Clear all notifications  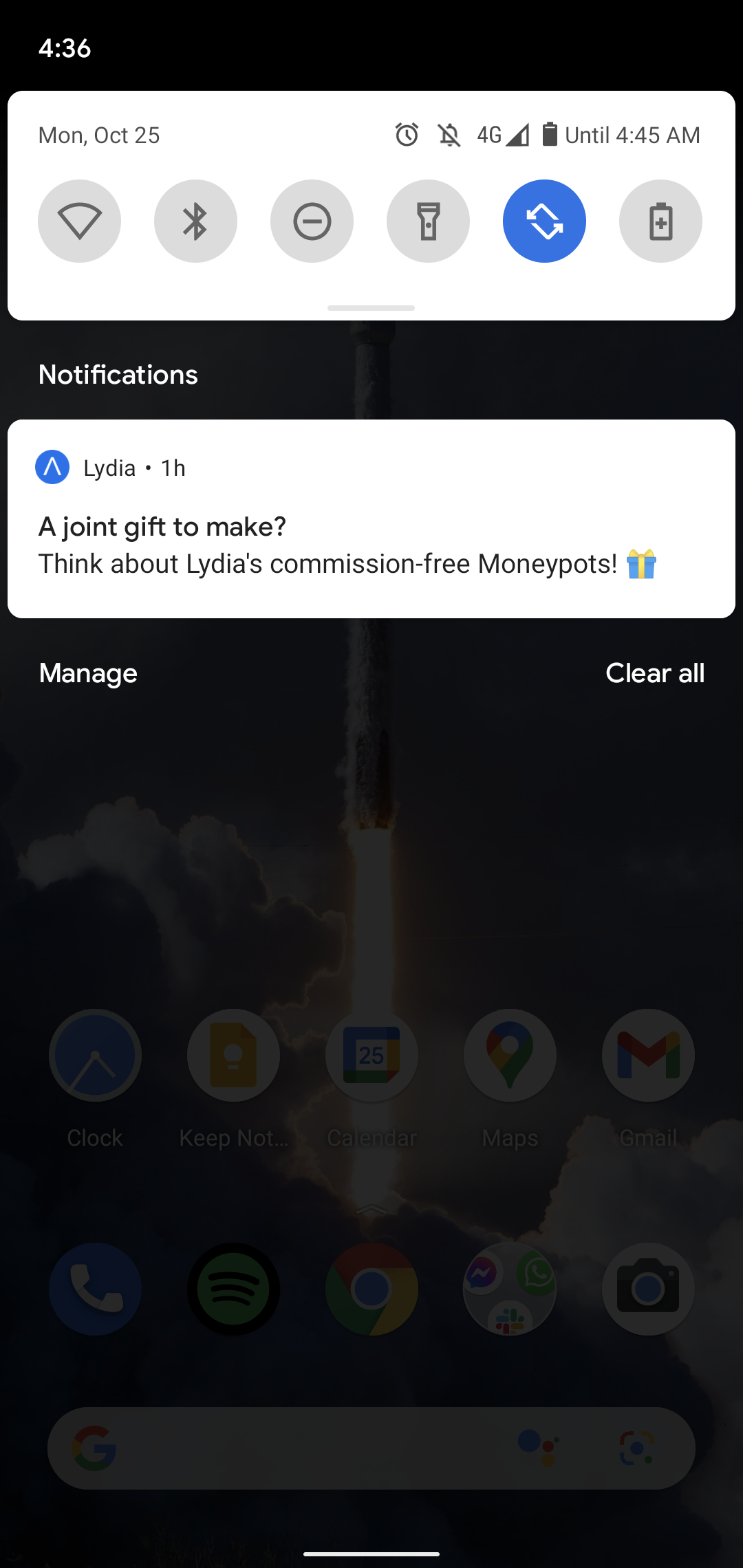click(654, 673)
